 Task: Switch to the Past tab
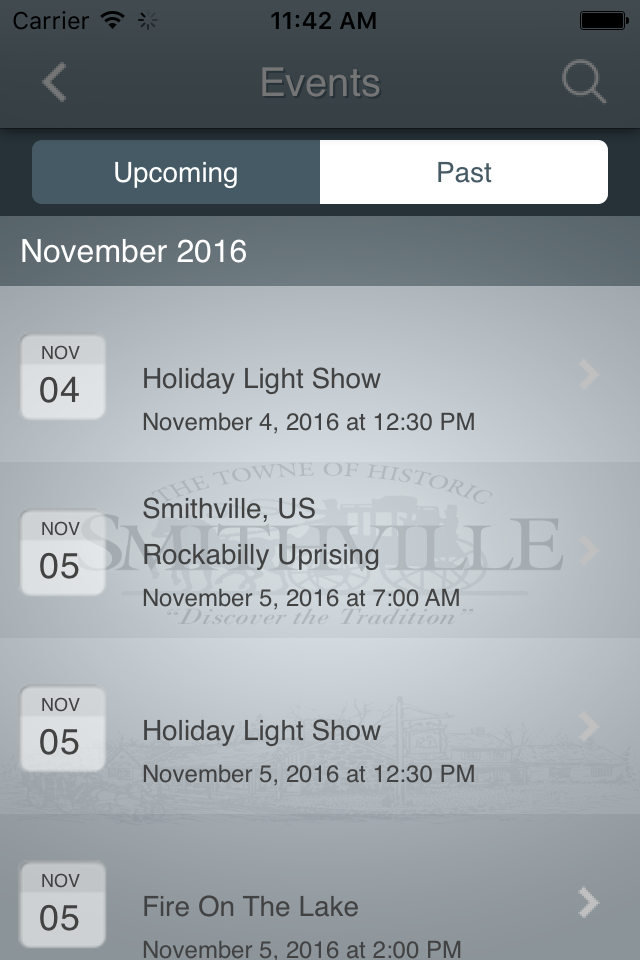point(464,172)
